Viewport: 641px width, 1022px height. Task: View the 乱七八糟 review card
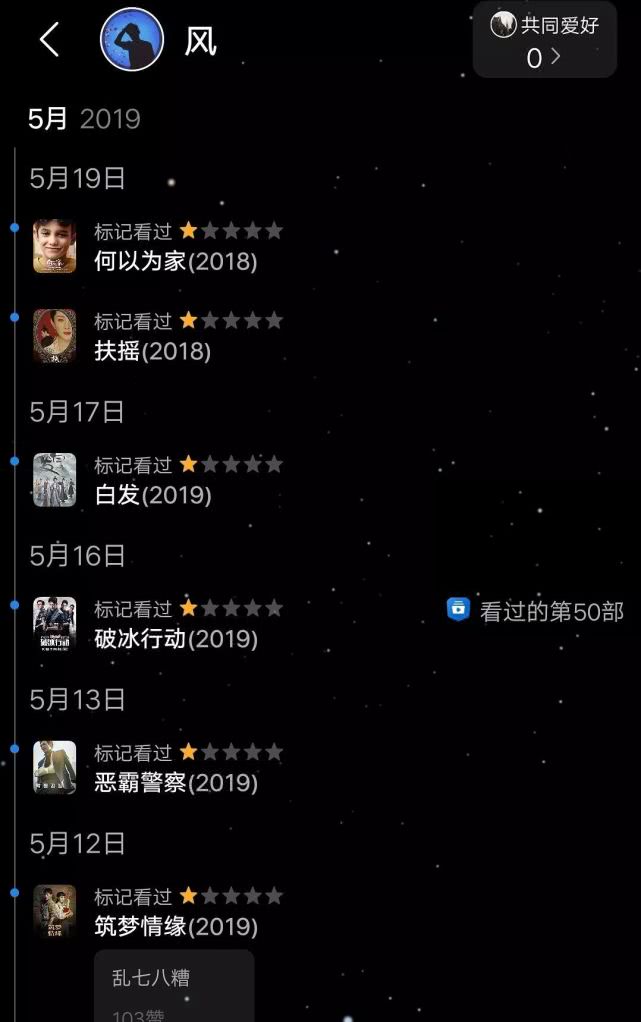coord(174,986)
